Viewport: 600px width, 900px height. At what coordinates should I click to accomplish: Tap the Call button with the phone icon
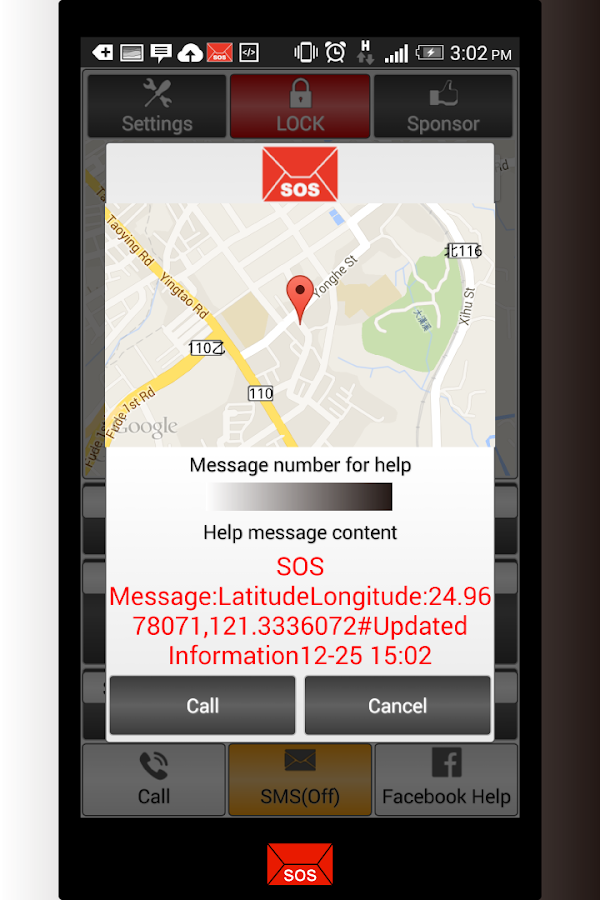point(154,780)
